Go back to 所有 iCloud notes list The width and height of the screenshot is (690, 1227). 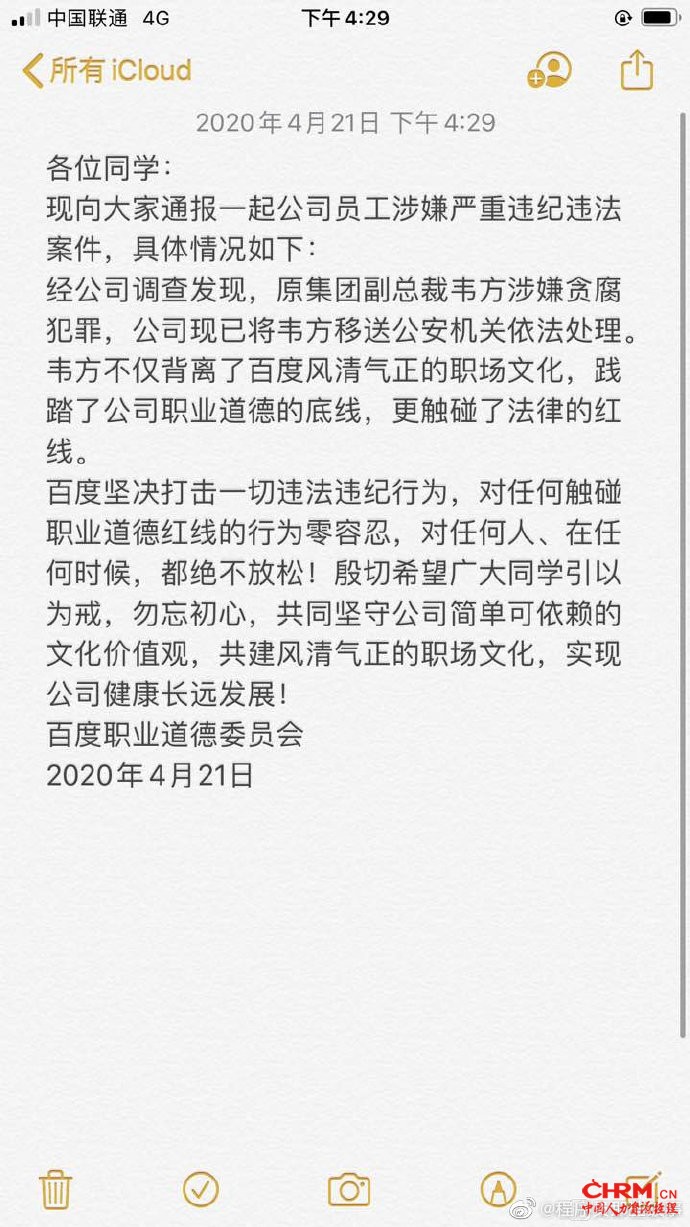106,71
